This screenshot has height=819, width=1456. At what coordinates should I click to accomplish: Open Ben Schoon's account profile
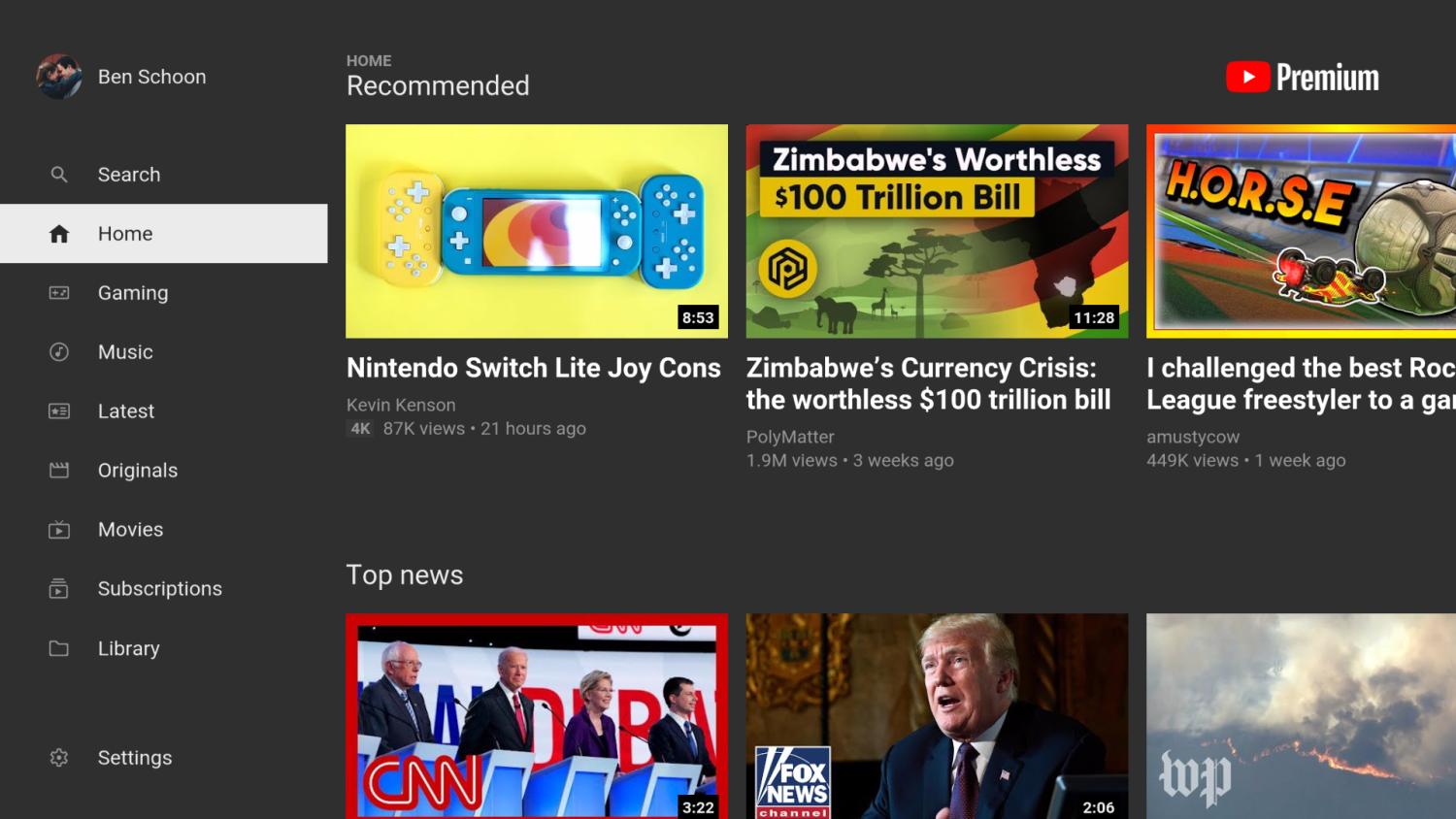coord(121,77)
